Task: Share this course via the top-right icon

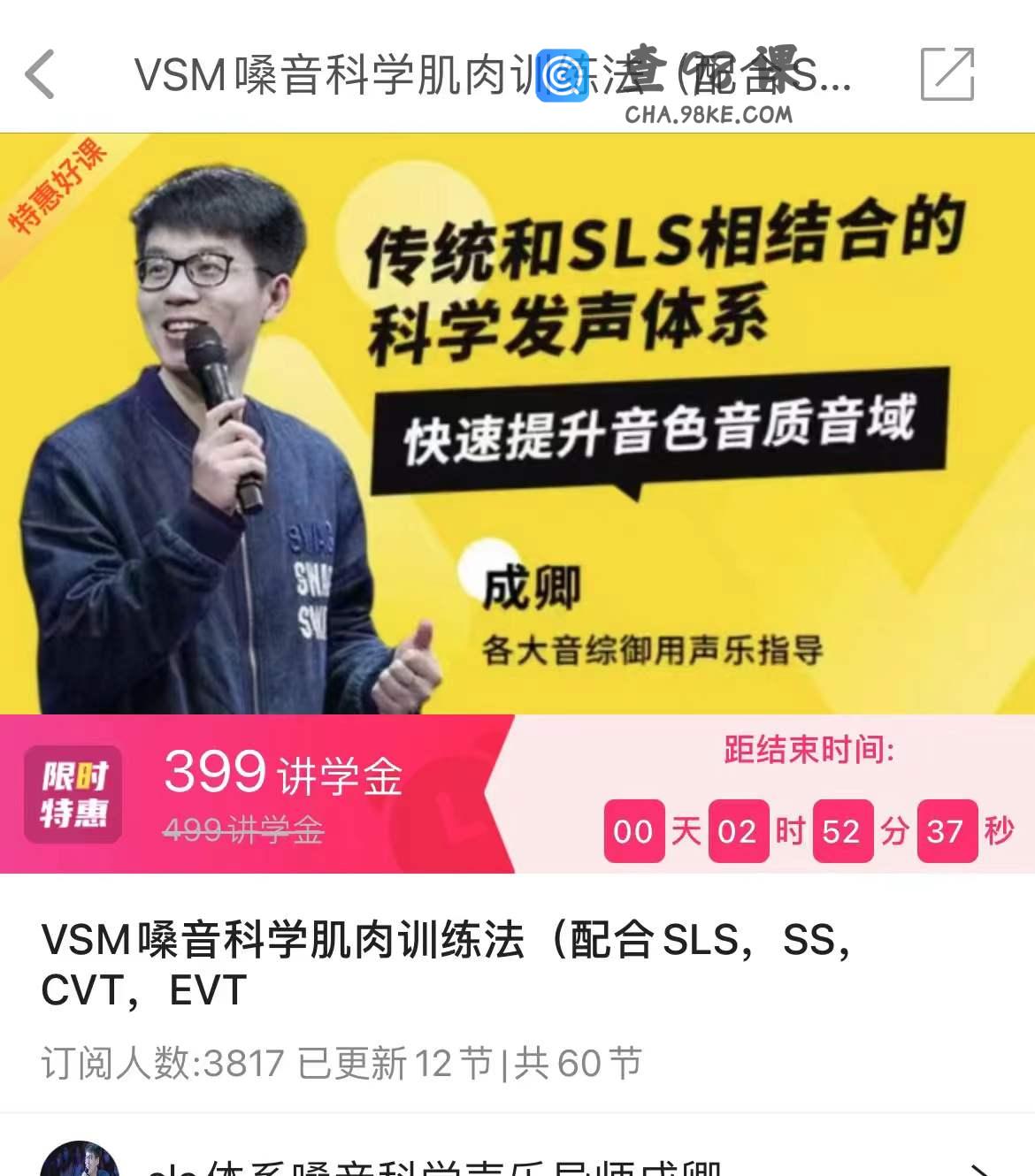Action: click(x=947, y=74)
